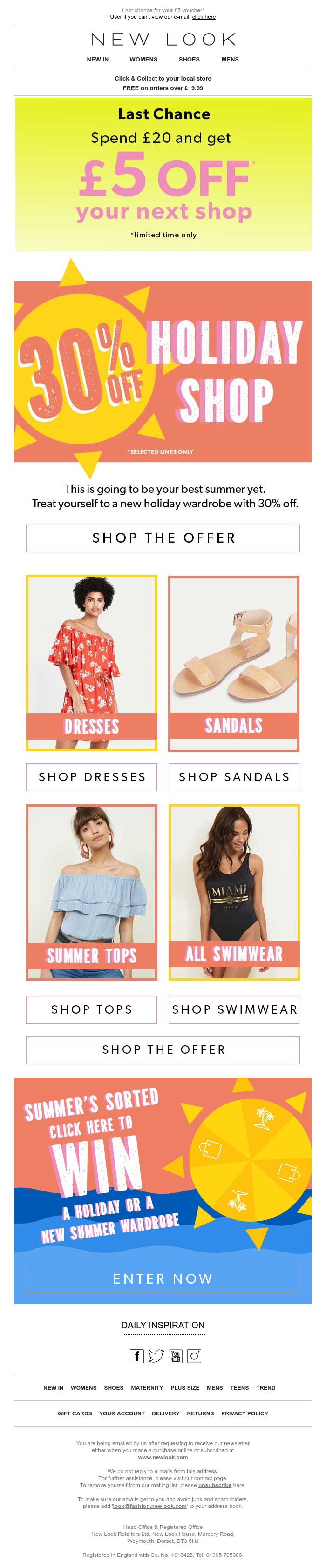Open New Look's Facebook icon

pyautogui.click(x=136, y=1356)
